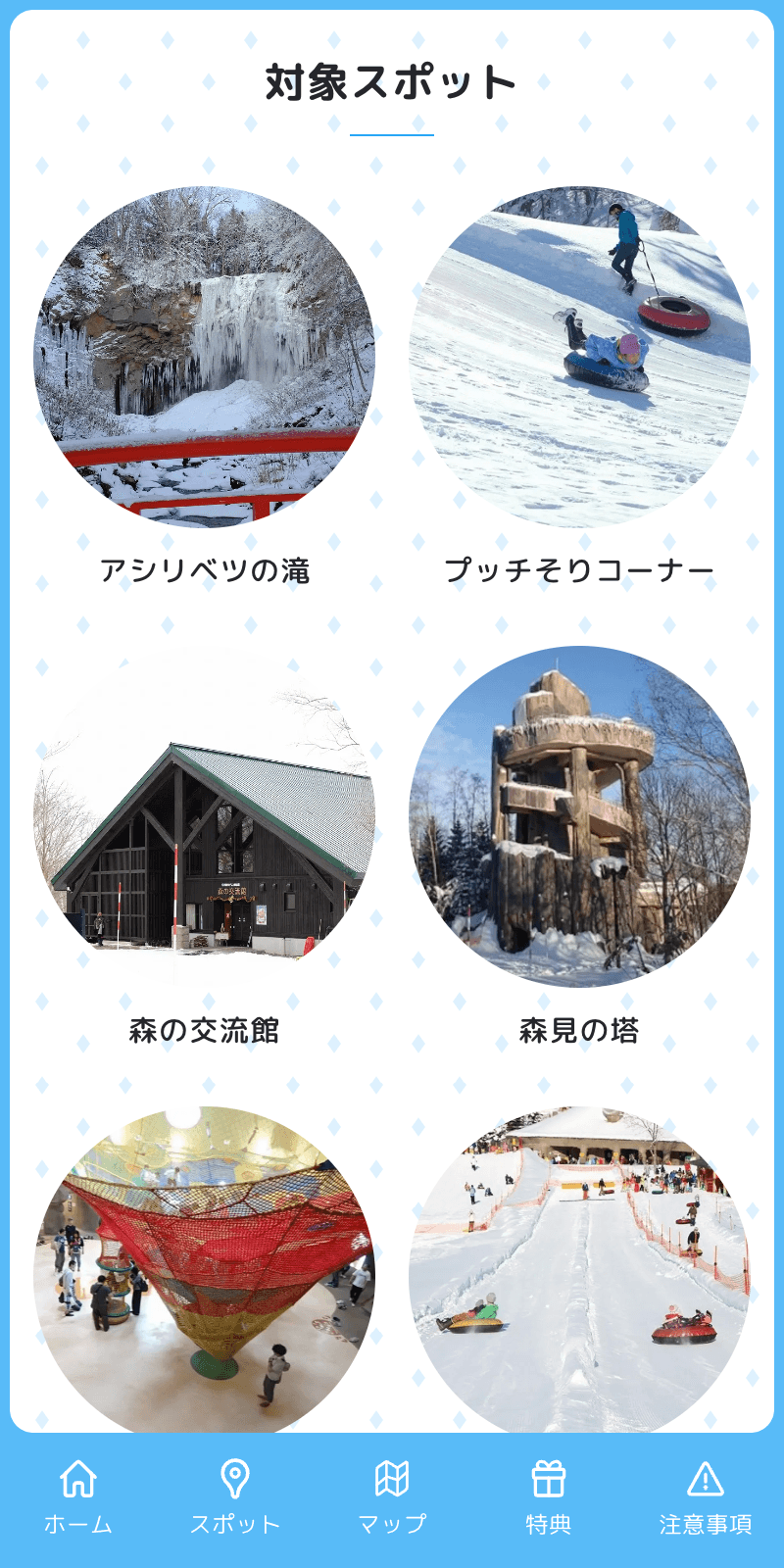784x1568 pixels.
Task: Open the snow tubing slope spot
Action: pyautogui.click(x=579, y=1269)
